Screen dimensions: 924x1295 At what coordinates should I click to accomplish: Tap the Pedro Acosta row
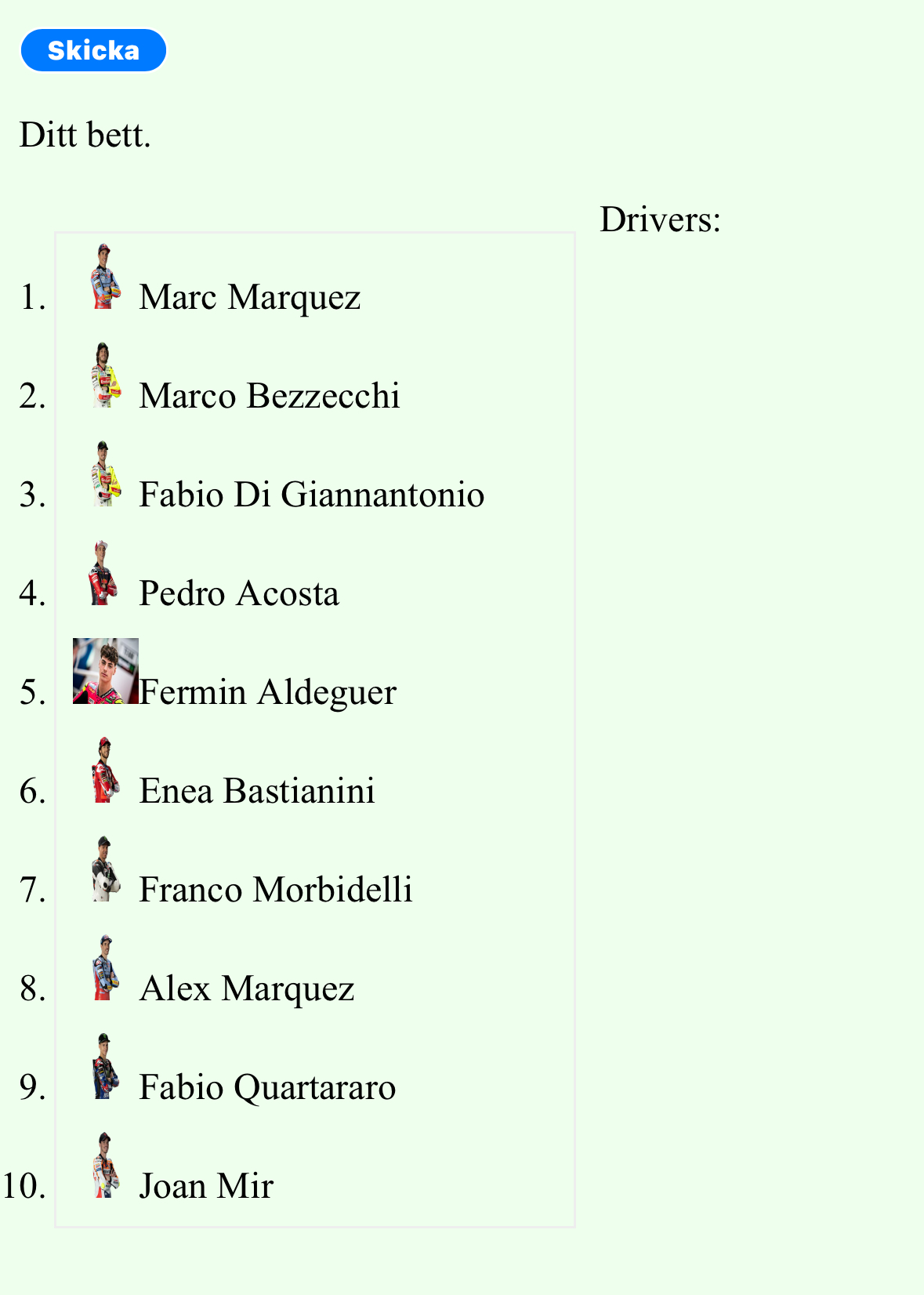tap(238, 593)
